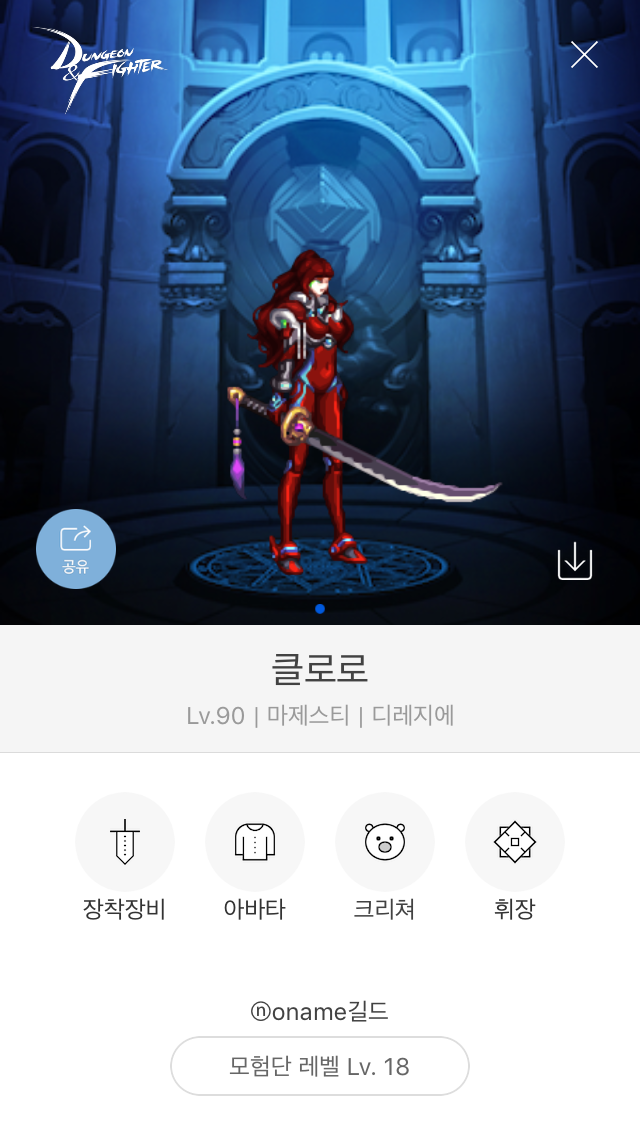Tap the 모험단 레벨 Lv. 18 button
This screenshot has height=1136, width=640.
[x=320, y=1066]
